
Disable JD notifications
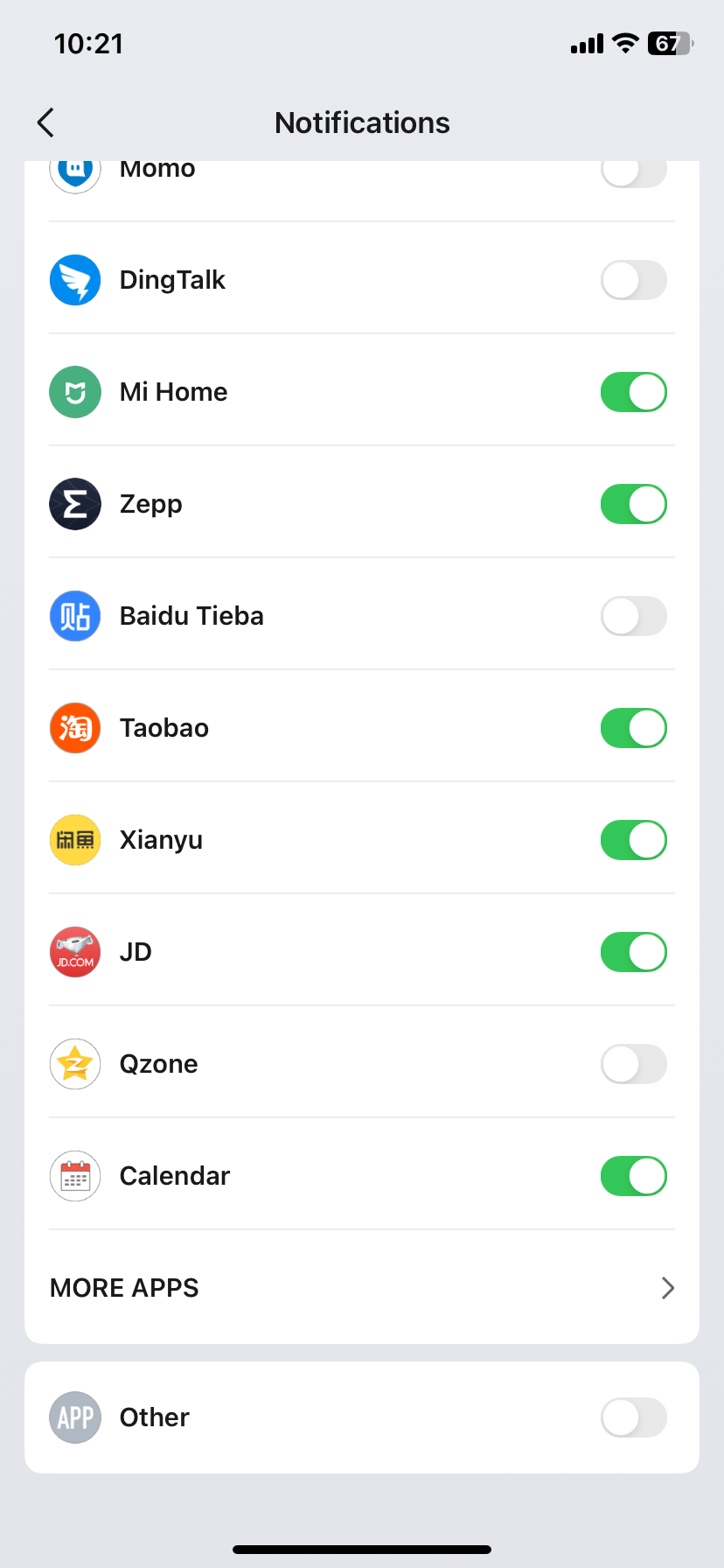tap(634, 952)
